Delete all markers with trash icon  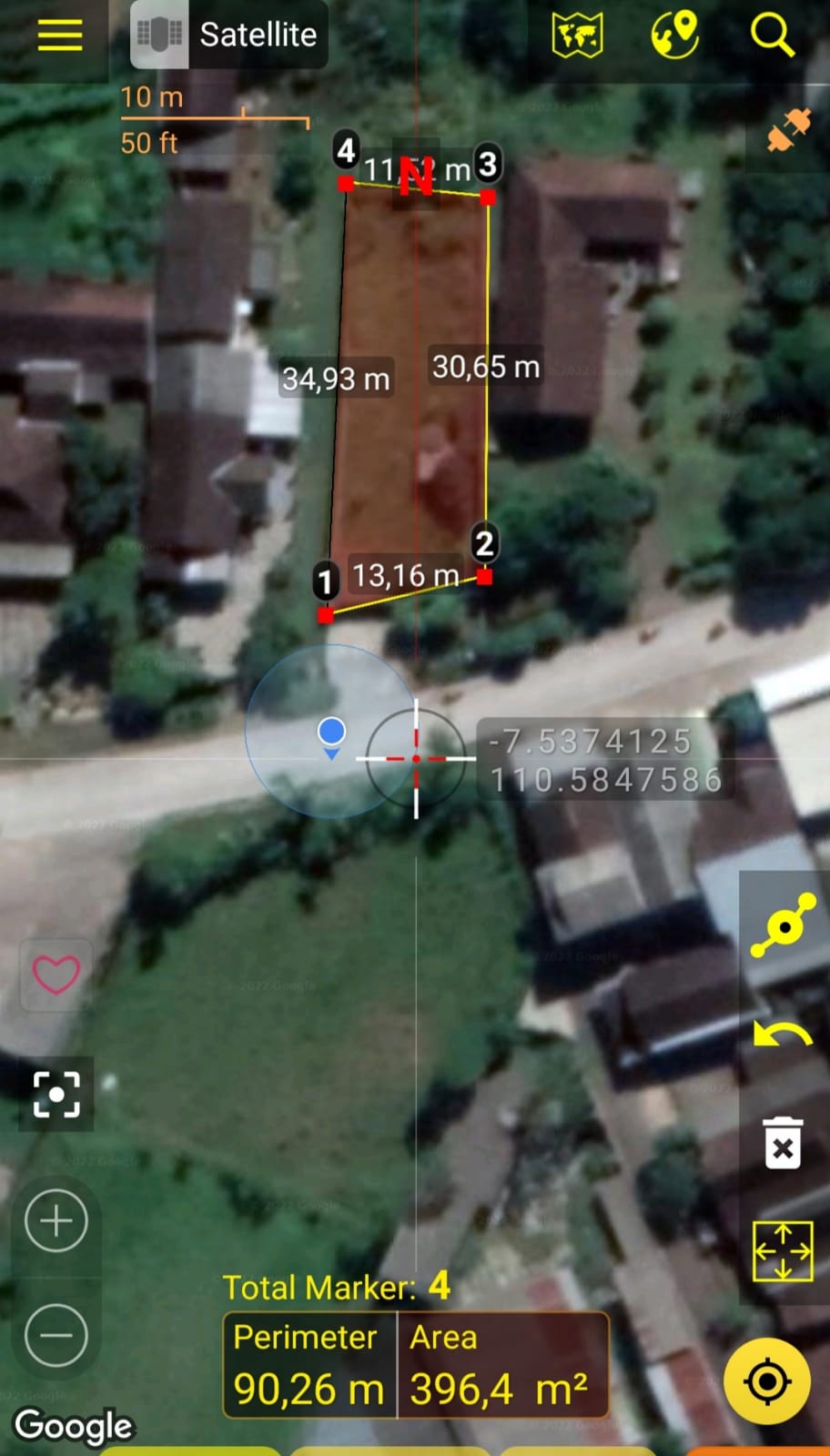(783, 1144)
